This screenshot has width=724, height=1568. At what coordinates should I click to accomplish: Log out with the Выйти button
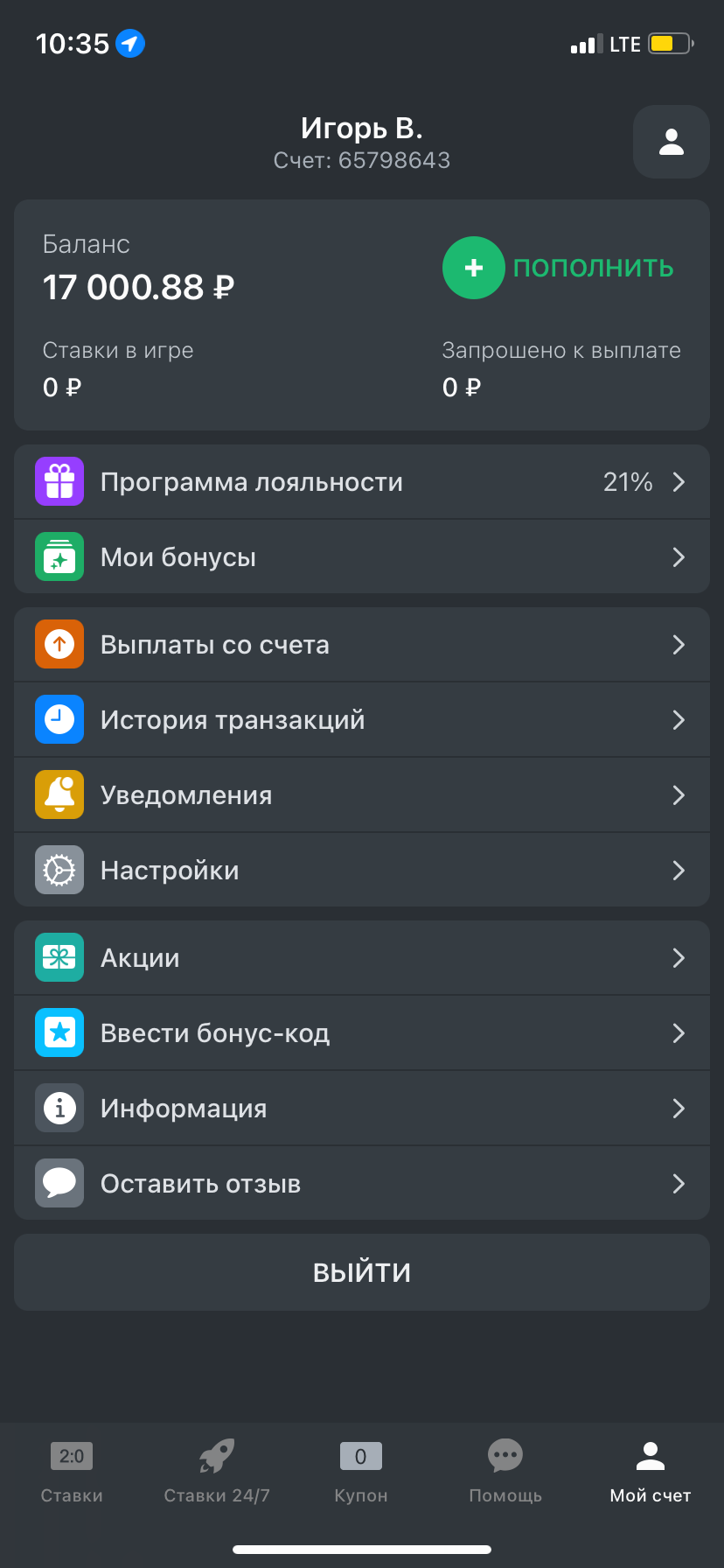click(x=361, y=1272)
